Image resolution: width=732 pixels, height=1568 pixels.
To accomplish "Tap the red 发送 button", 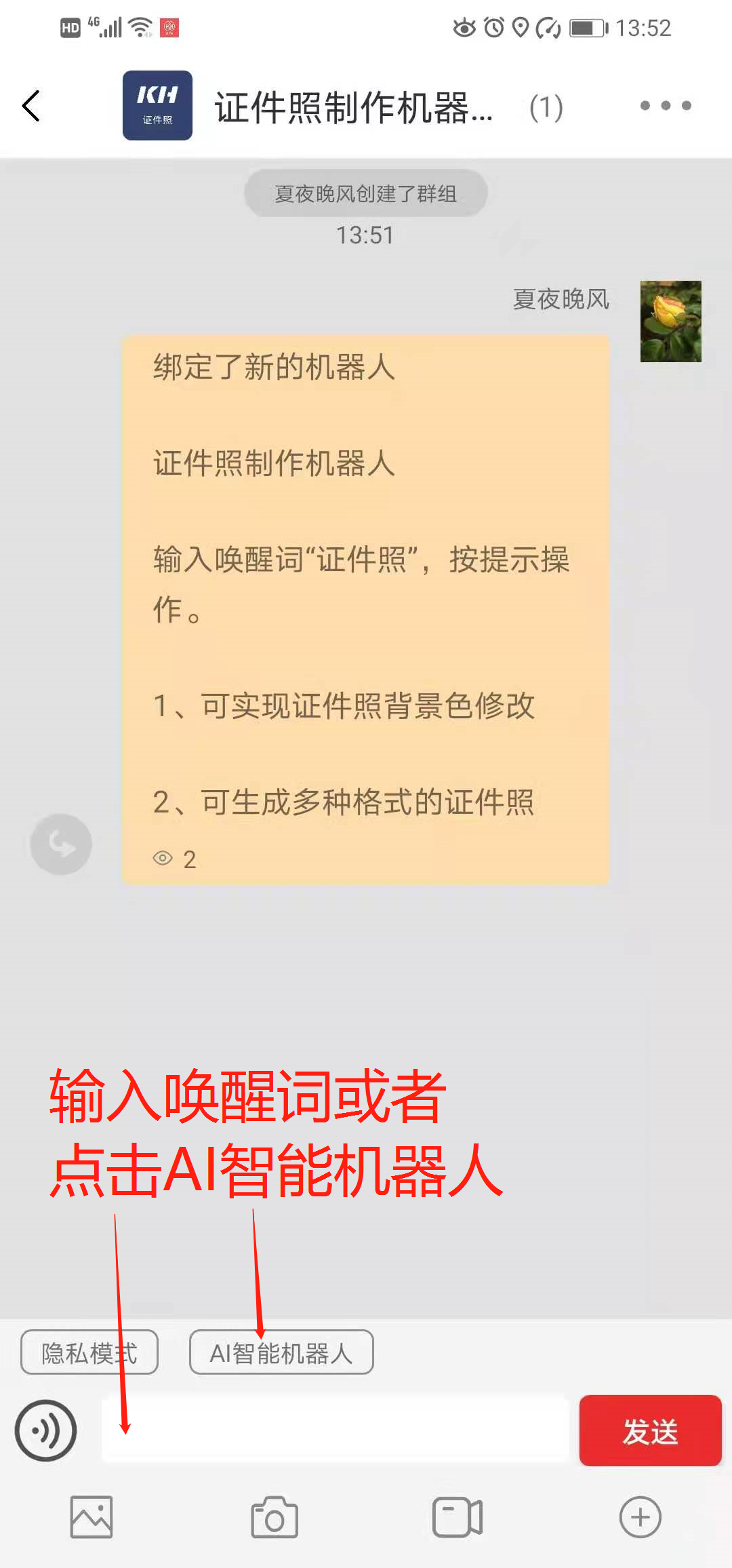I will [x=650, y=1430].
